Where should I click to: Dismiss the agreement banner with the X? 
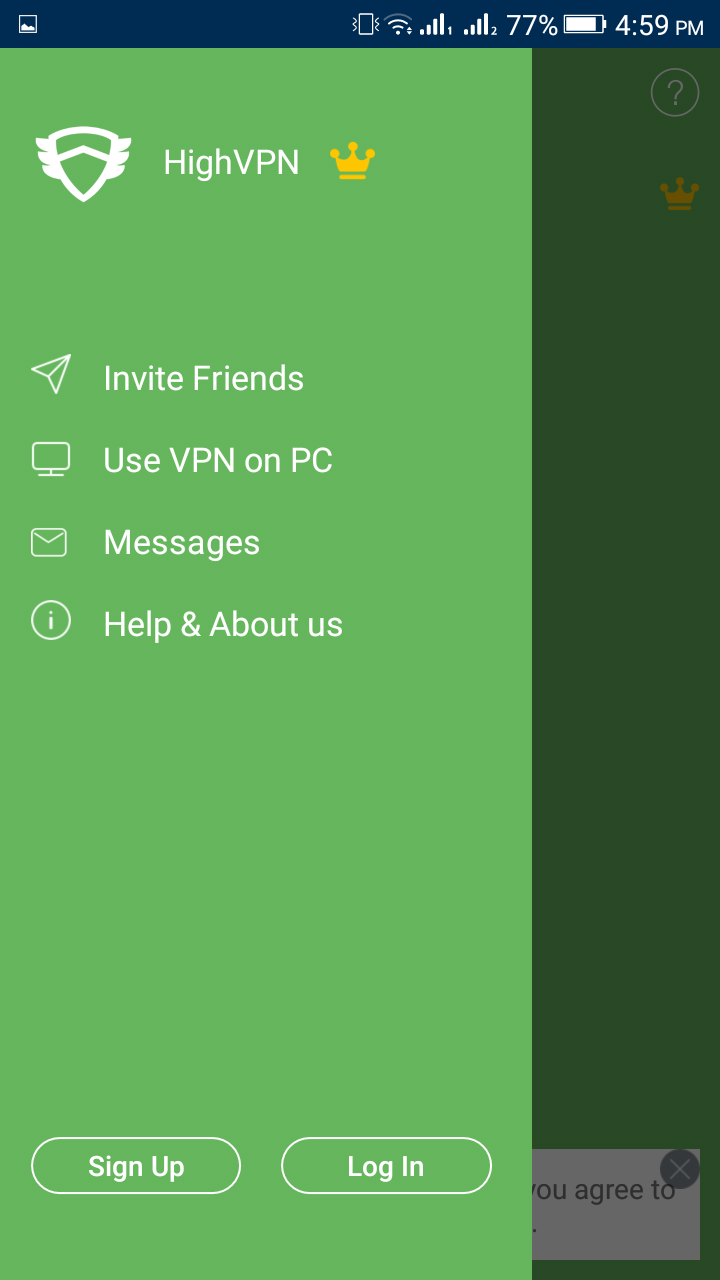[680, 1169]
